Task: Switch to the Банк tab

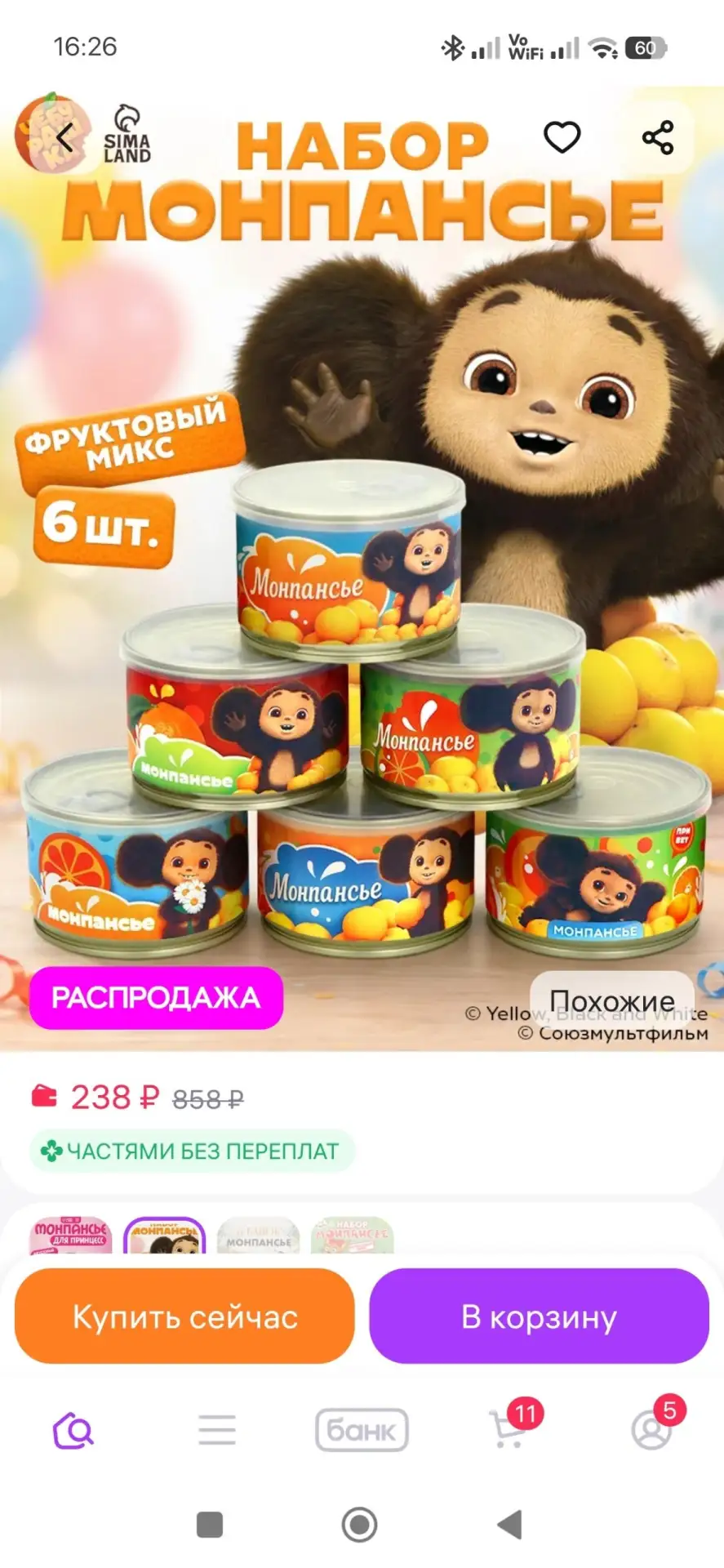Action: tap(362, 1431)
